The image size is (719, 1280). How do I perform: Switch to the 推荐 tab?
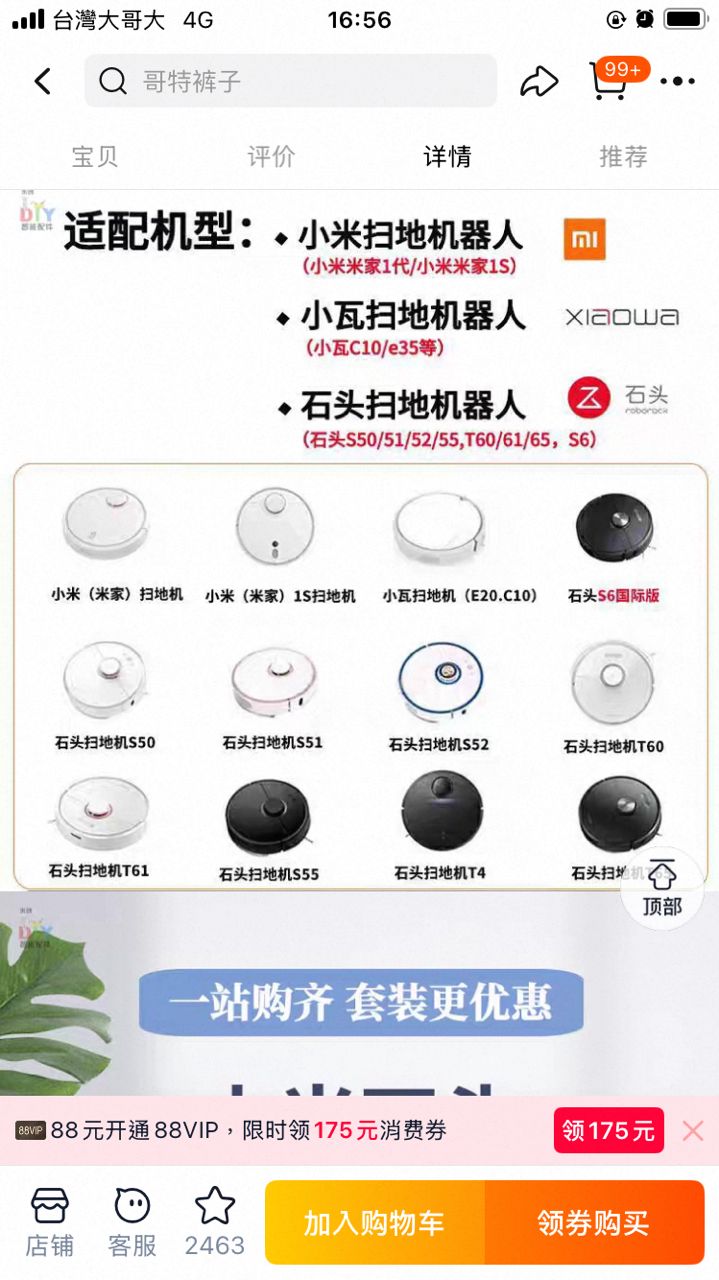coord(623,156)
